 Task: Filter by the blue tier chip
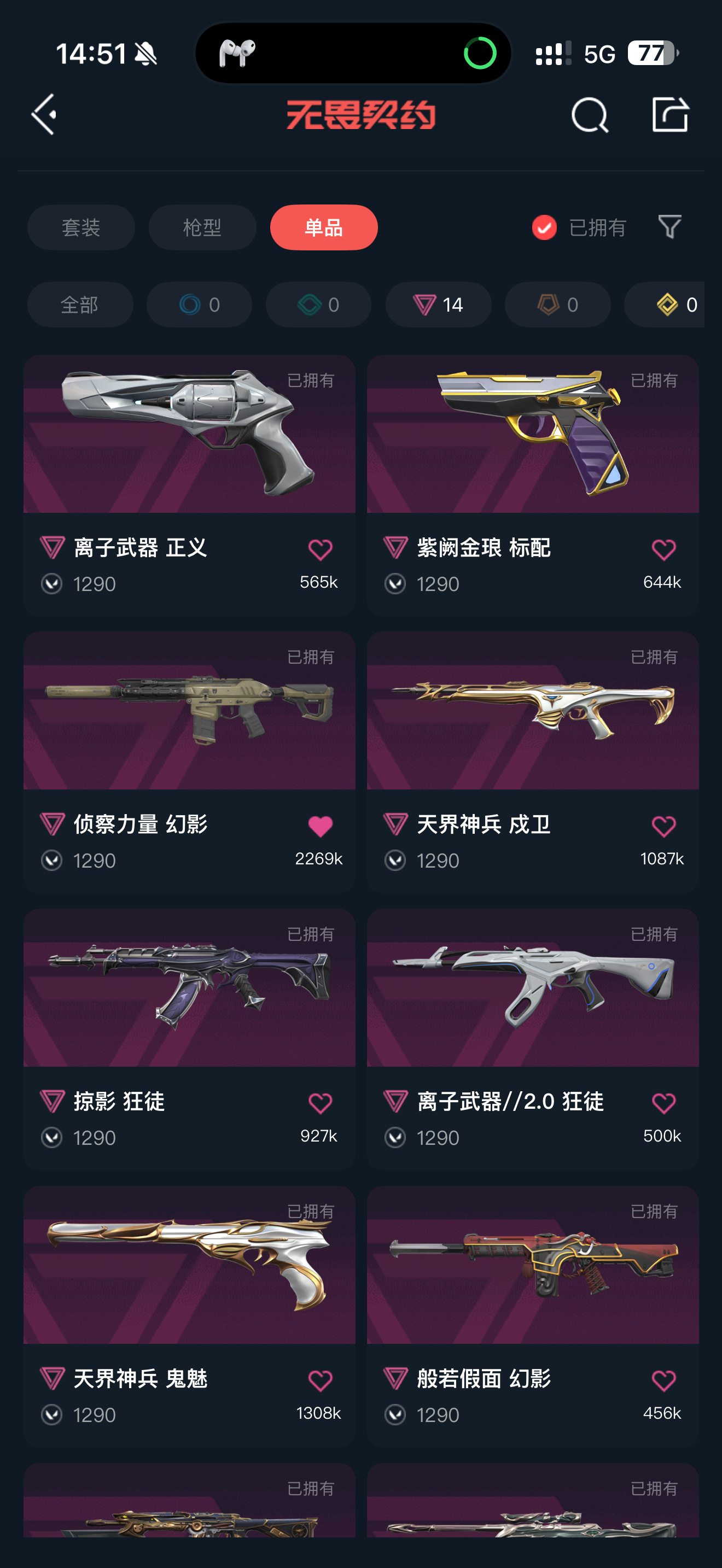point(199,305)
